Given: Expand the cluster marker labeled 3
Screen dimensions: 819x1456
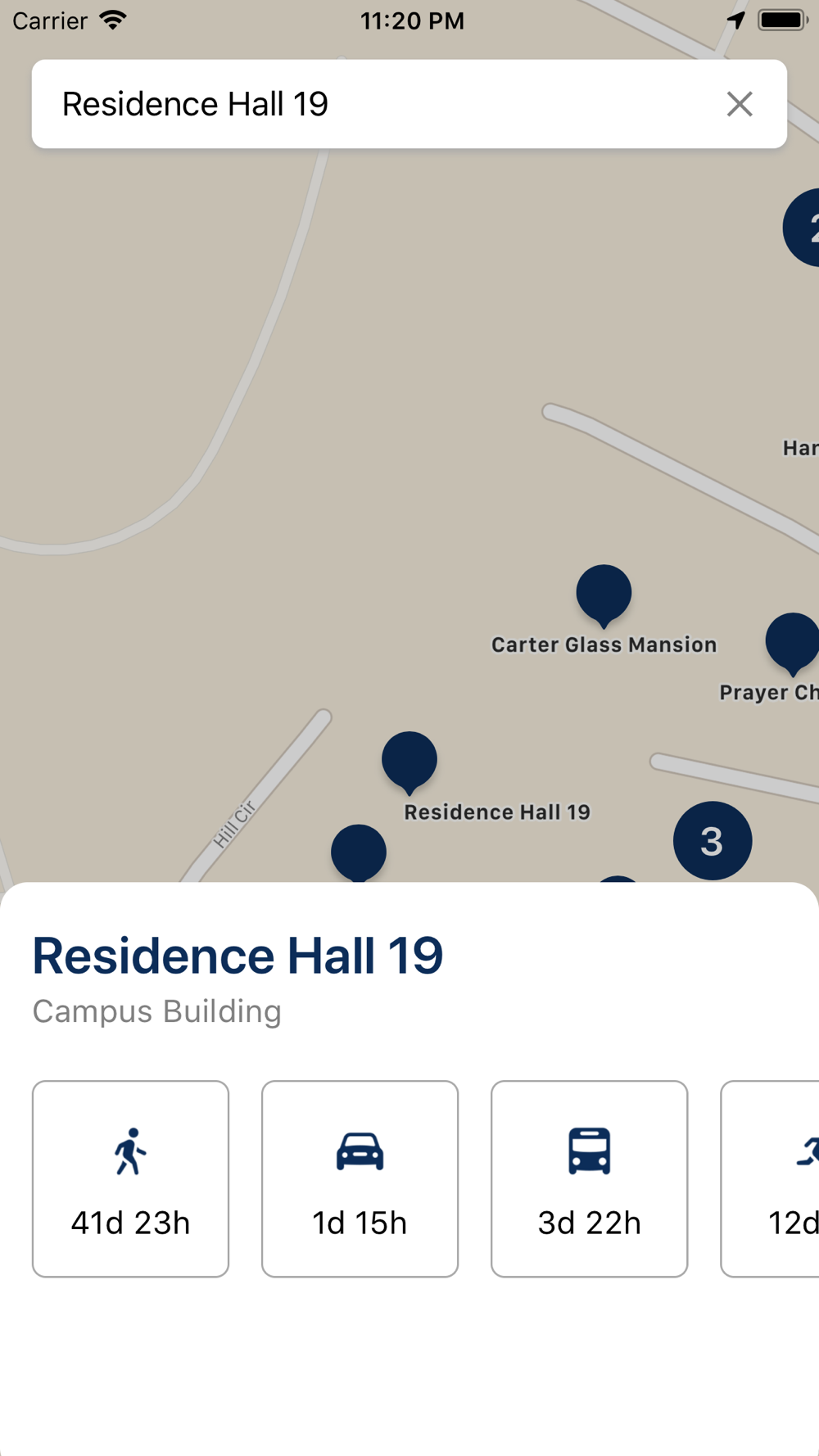Looking at the screenshot, I should [x=713, y=840].
